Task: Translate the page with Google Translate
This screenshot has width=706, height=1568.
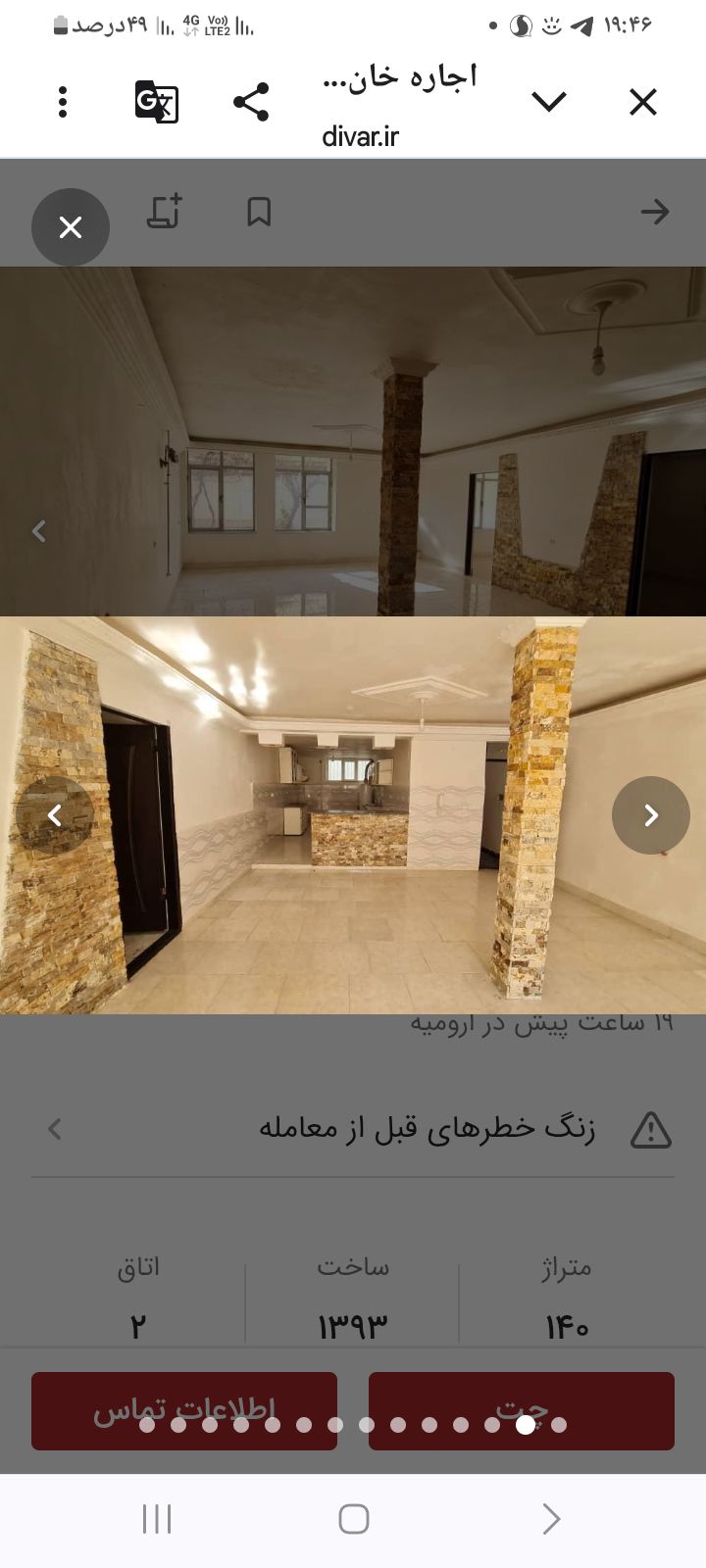Action: pyautogui.click(x=157, y=102)
